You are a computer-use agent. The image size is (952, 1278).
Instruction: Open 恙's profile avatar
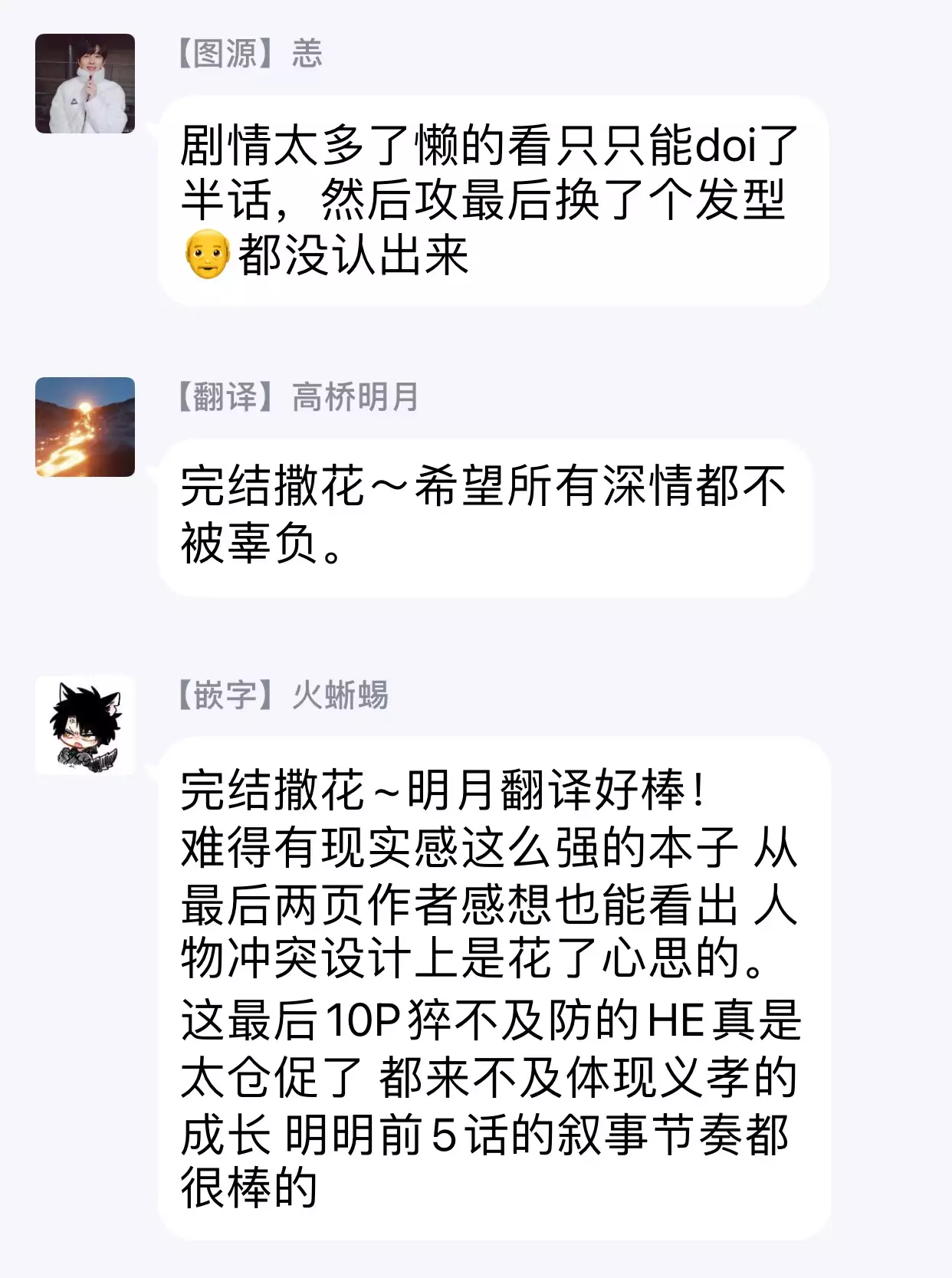click(x=85, y=84)
